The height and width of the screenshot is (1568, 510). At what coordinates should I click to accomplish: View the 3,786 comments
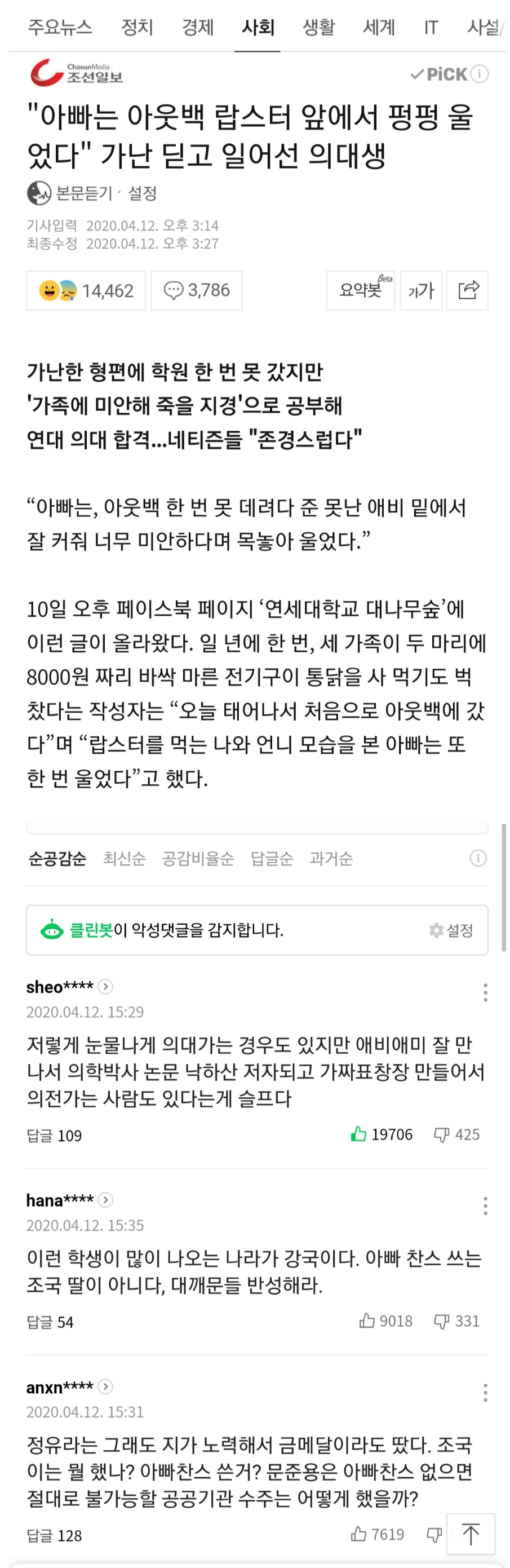point(197,290)
